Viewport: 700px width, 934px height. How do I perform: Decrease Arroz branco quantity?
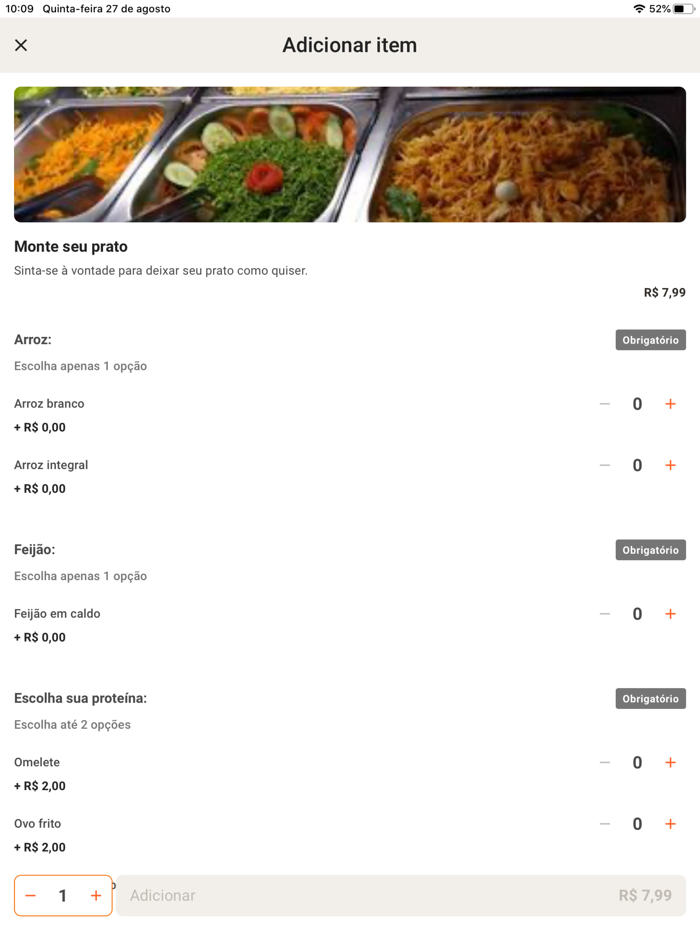click(x=605, y=404)
